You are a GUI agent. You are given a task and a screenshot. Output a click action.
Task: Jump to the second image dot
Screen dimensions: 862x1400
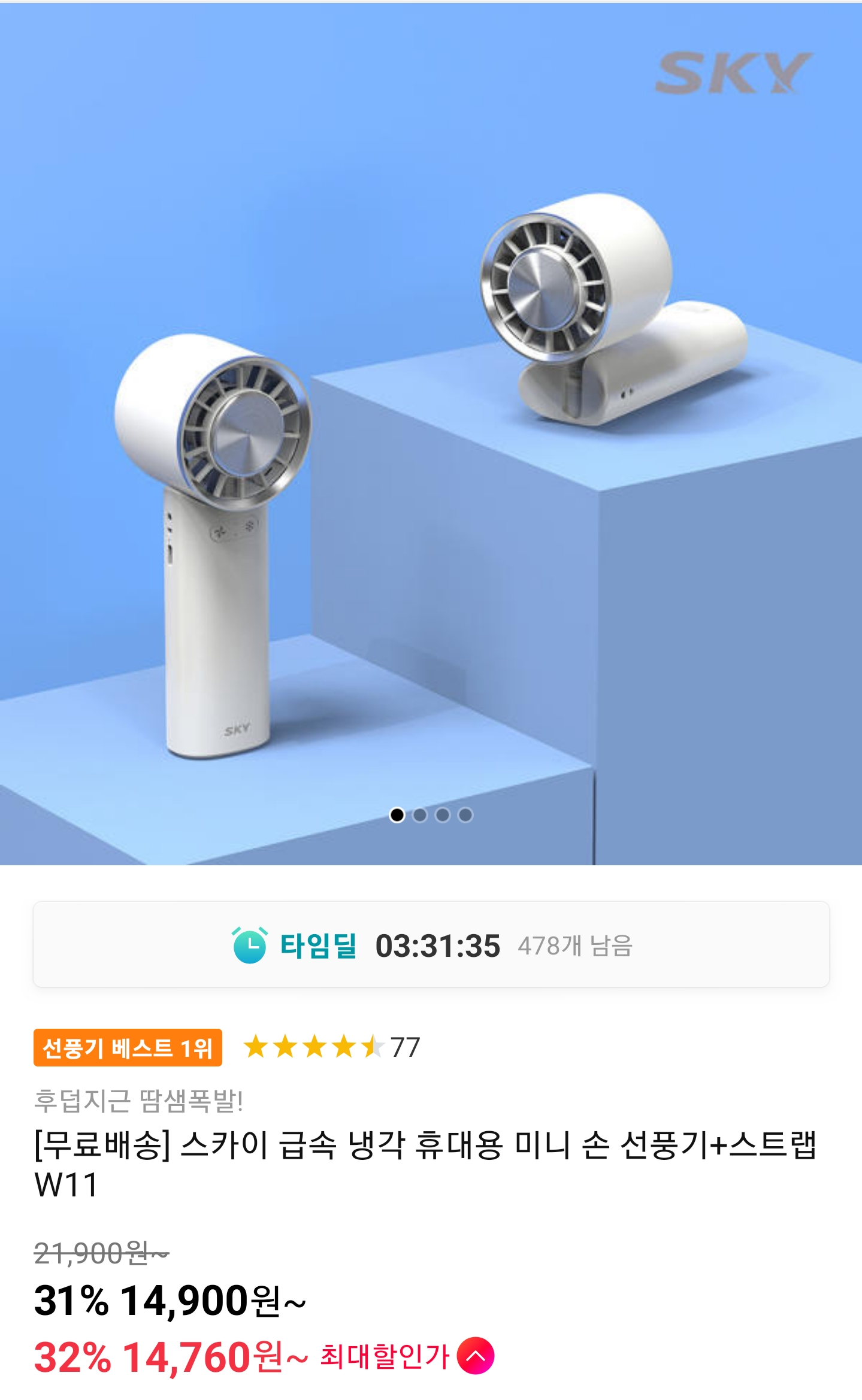[420, 815]
